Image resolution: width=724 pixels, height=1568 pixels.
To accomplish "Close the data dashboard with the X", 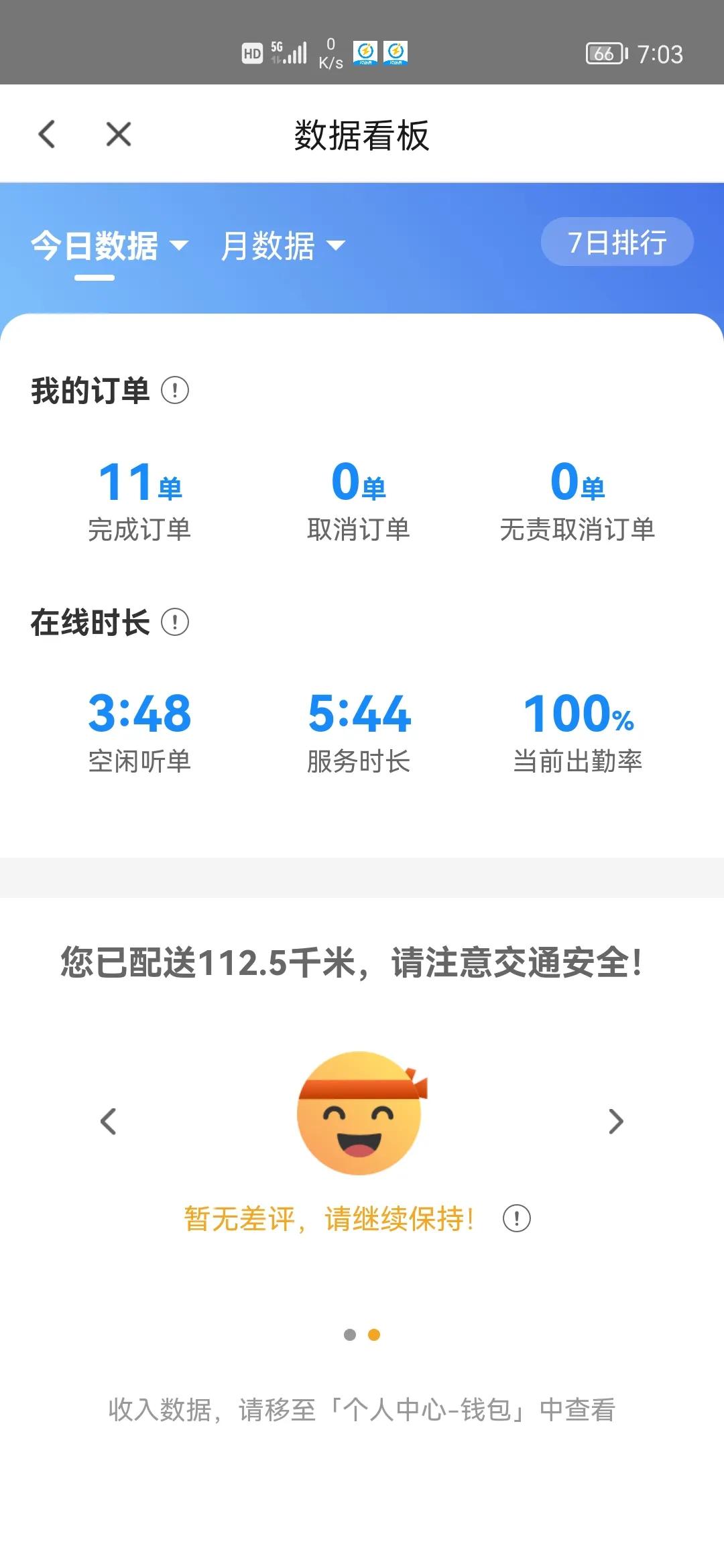I will [x=118, y=133].
